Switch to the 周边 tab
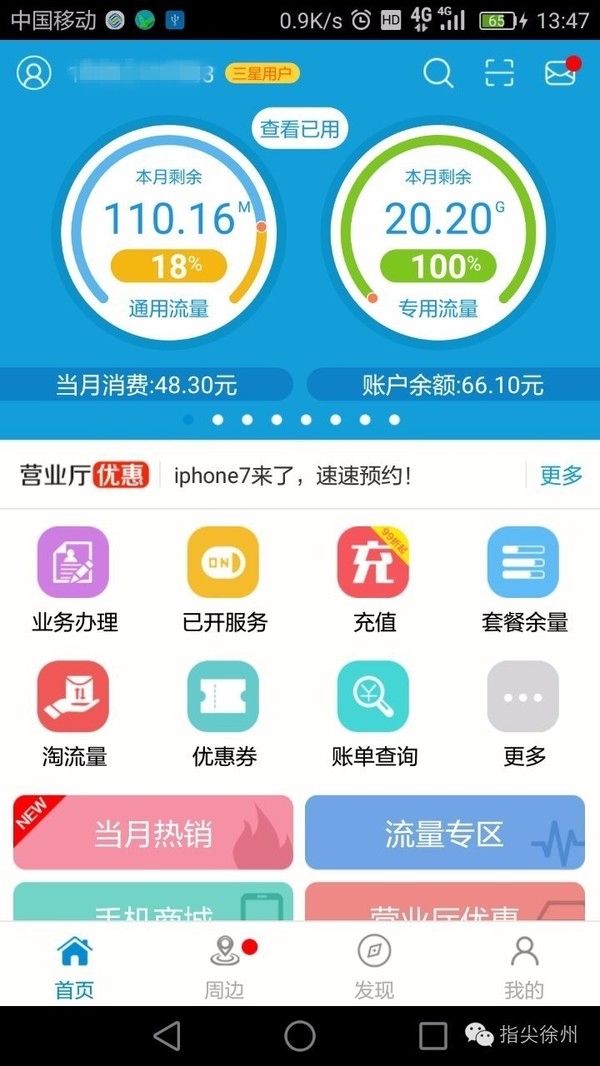 tap(225, 966)
